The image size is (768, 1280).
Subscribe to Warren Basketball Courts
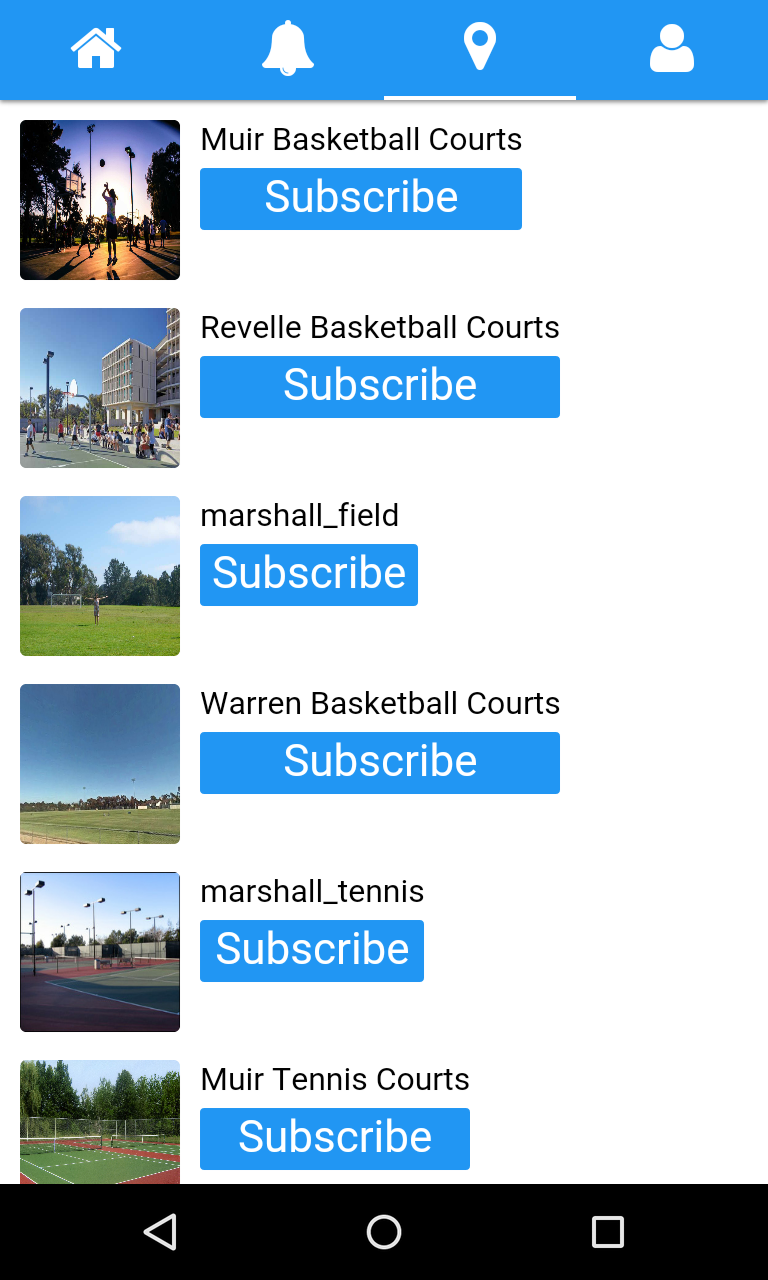[x=380, y=763]
